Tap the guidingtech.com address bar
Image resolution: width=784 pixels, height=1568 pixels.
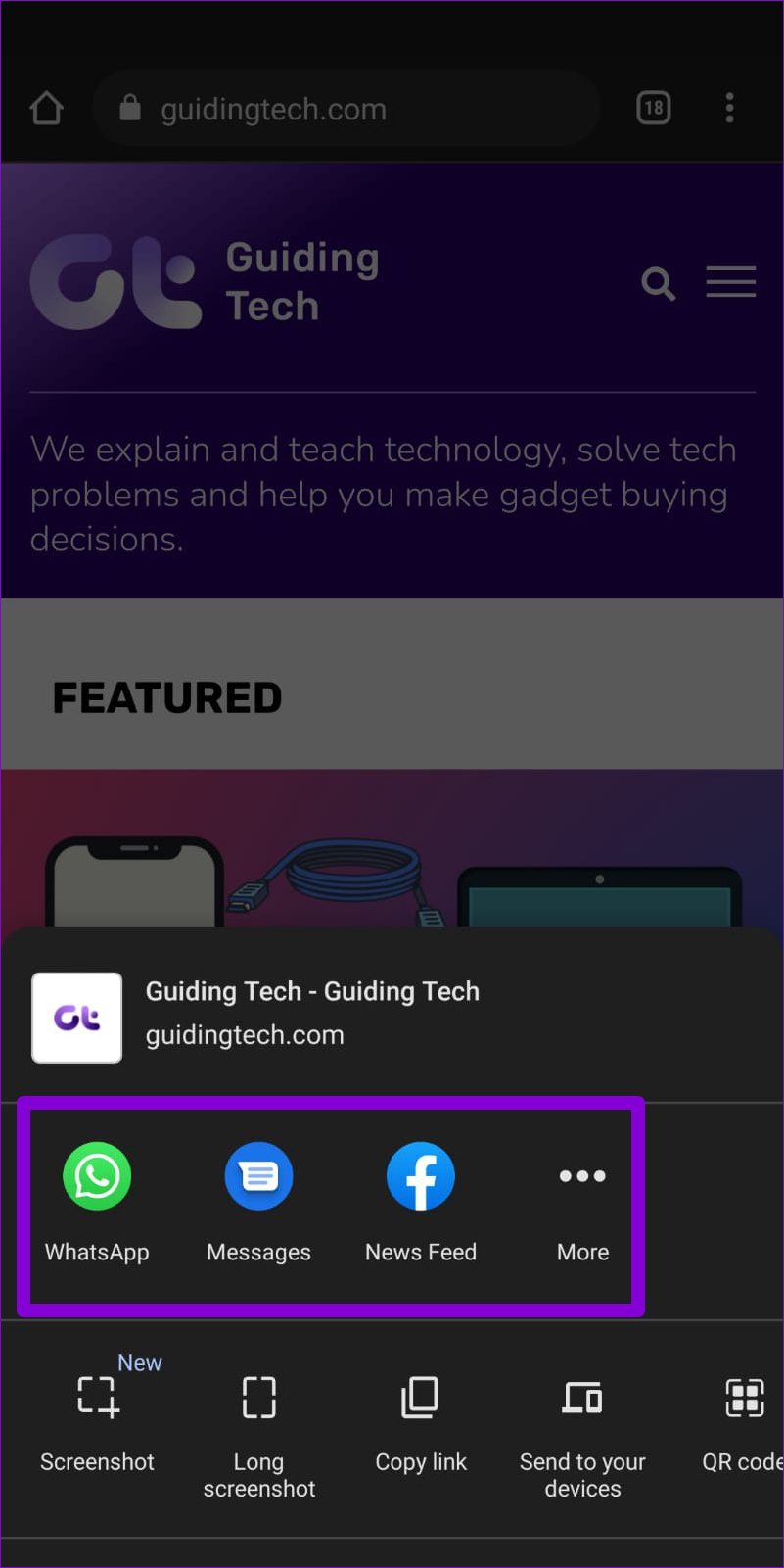tap(346, 109)
